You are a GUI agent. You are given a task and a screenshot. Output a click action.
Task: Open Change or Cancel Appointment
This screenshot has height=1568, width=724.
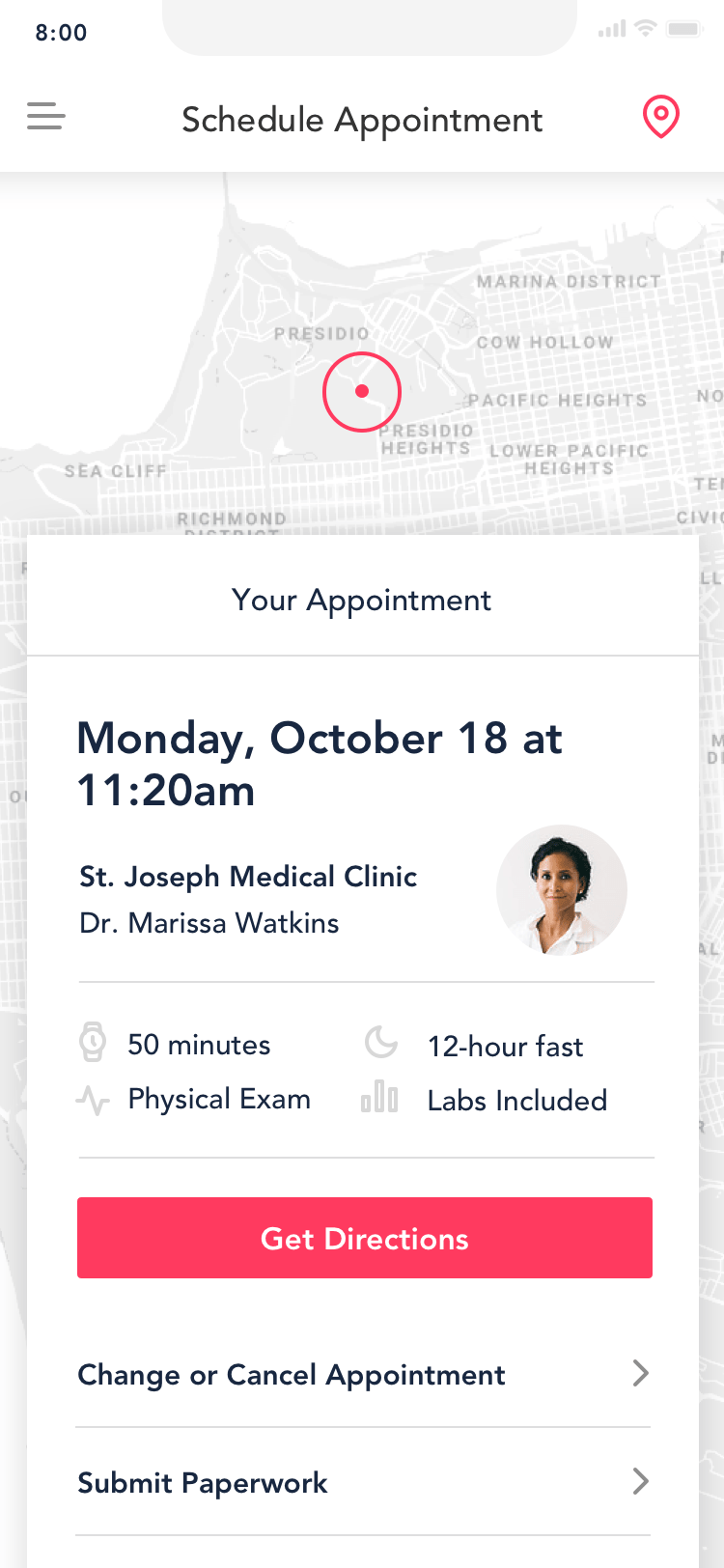(292, 1375)
